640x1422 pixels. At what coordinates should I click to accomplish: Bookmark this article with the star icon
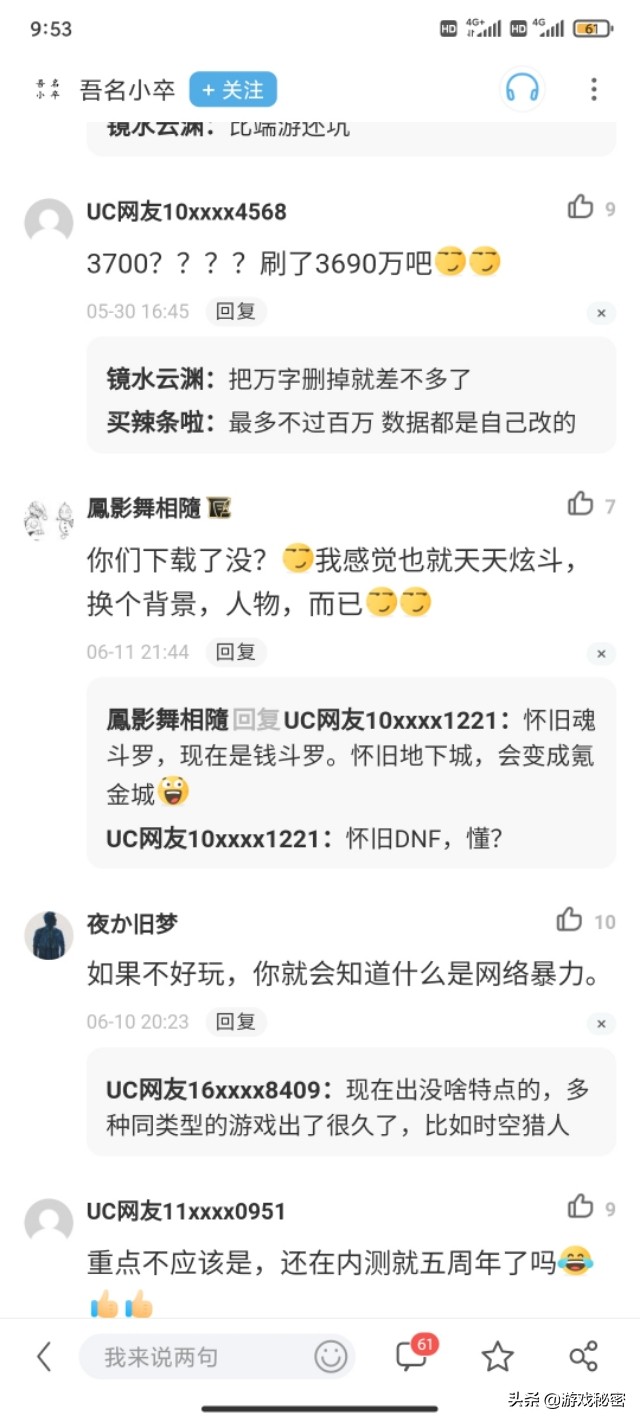497,1357
